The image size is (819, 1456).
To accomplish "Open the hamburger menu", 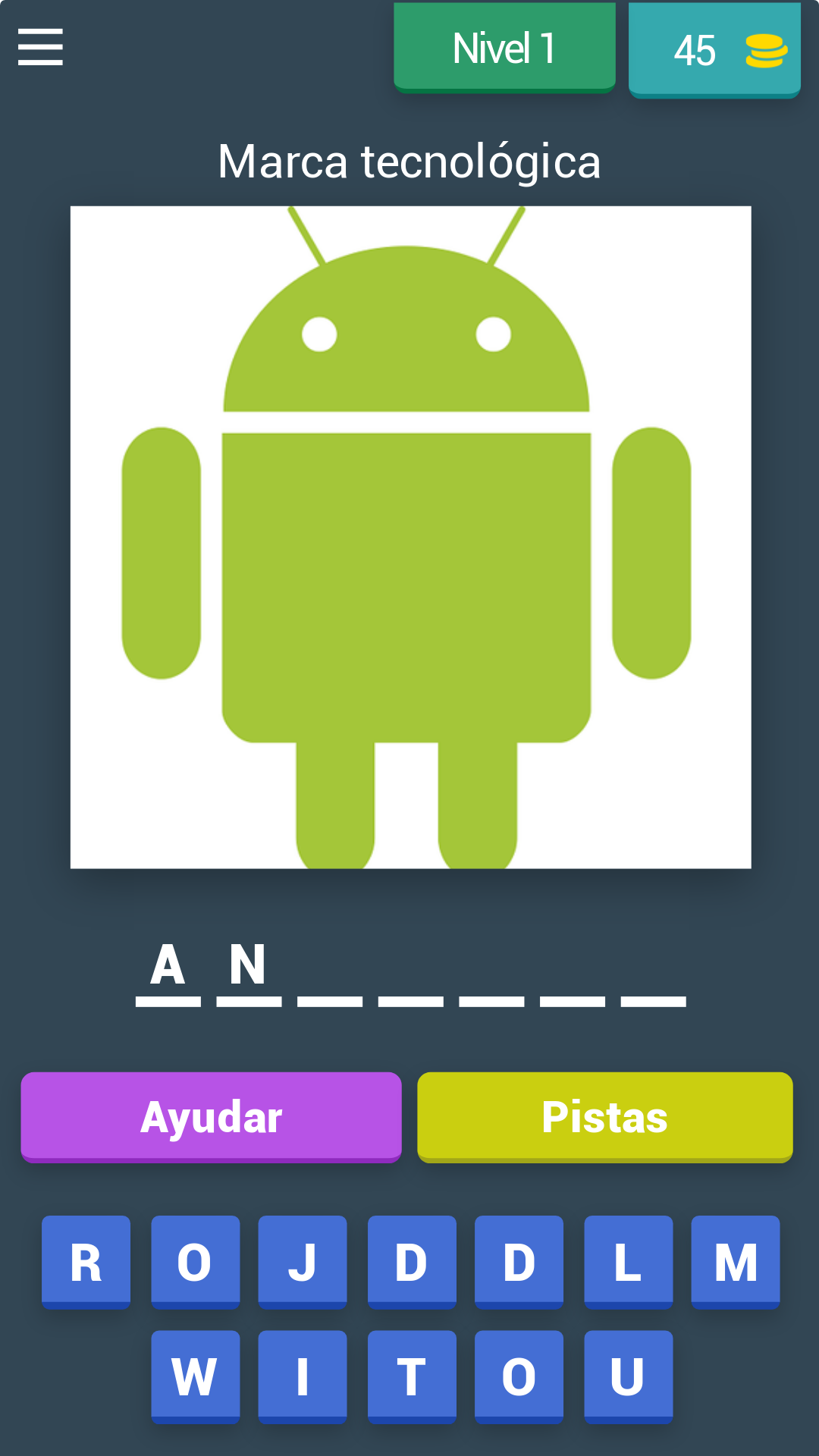I will tap(40, 47).
